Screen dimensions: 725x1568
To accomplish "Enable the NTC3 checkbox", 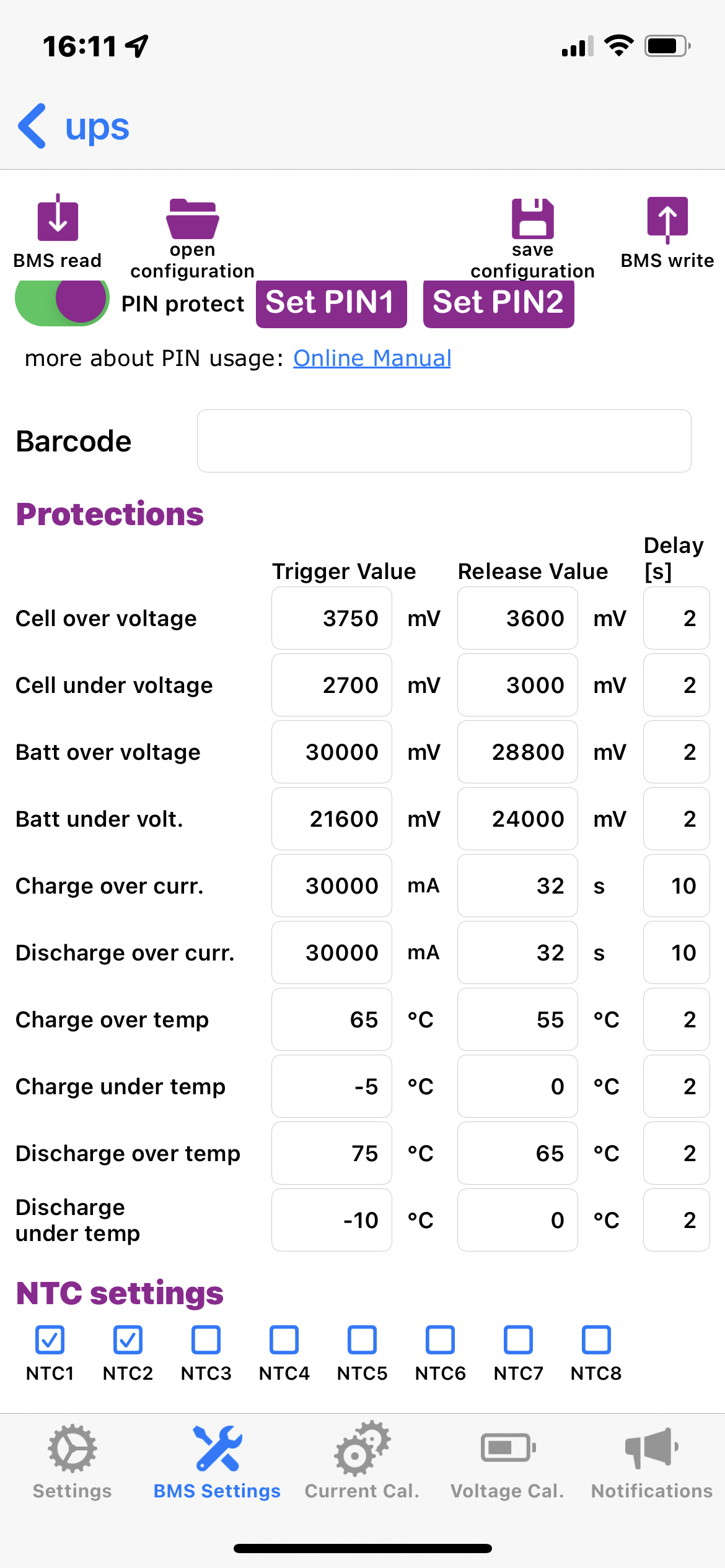I will pyautogui.click(x=206, y=1340).
